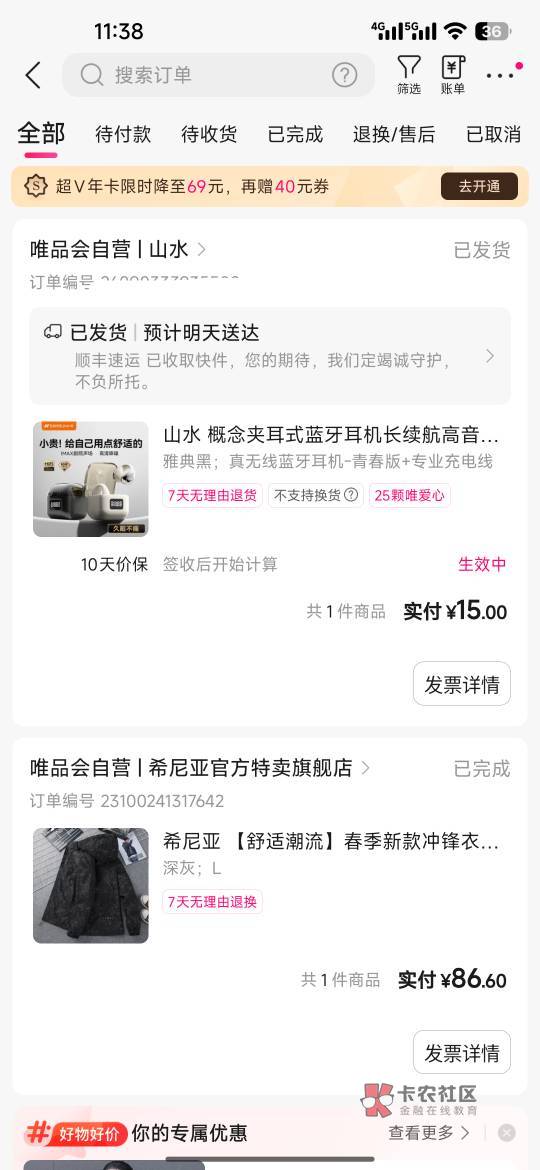
Task: Switch to the 待付款 tab
Action: 123,134
